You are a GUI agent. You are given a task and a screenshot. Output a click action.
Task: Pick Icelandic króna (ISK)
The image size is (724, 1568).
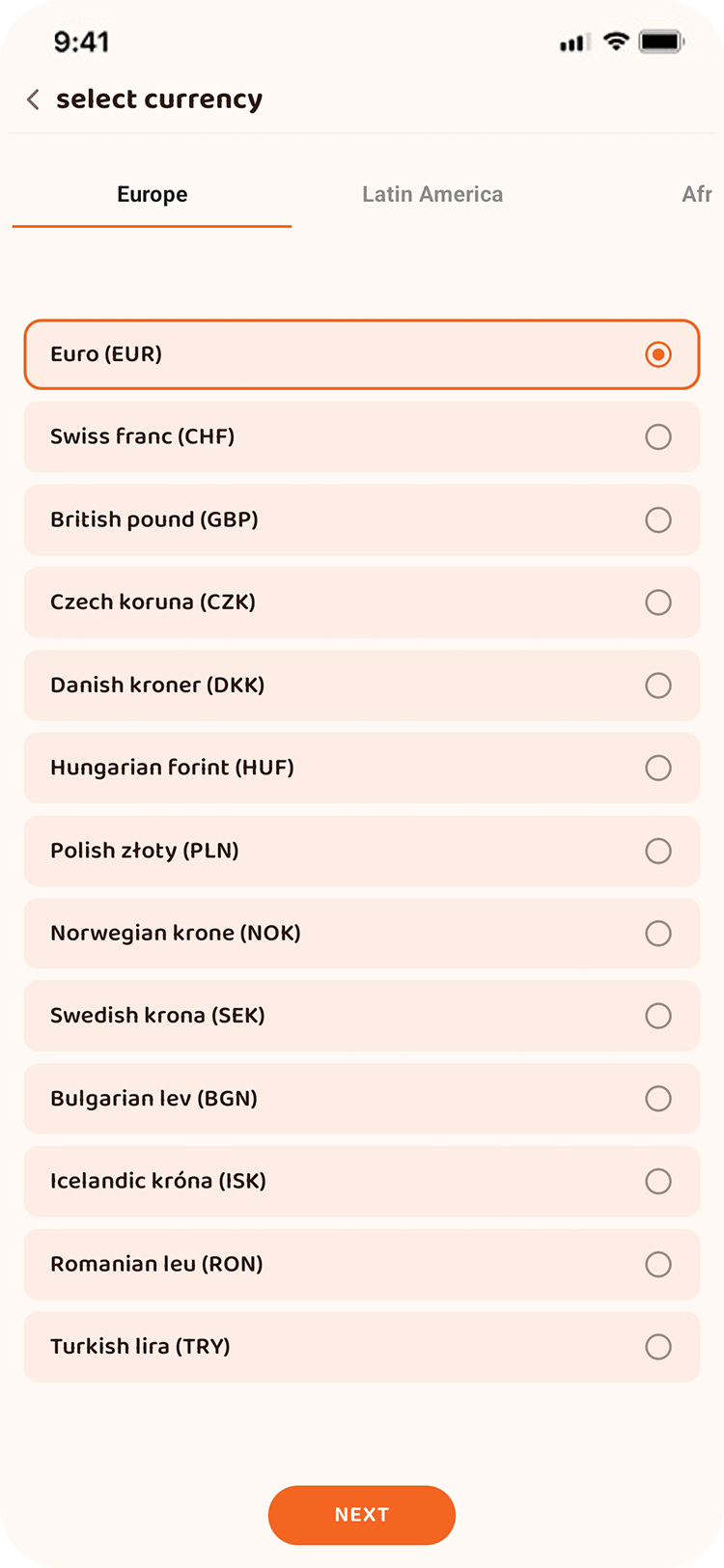361,1181
